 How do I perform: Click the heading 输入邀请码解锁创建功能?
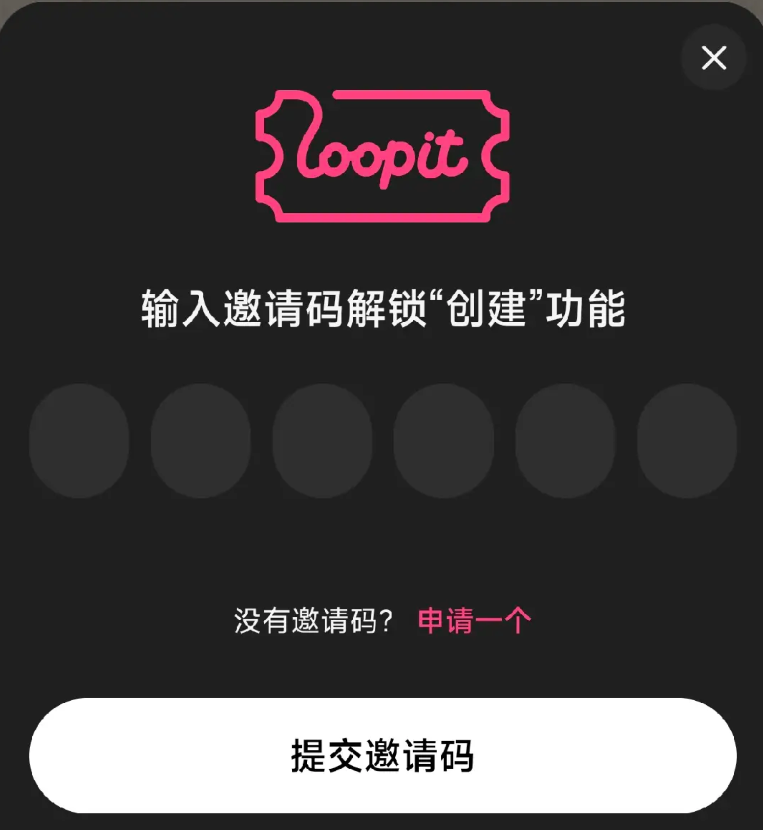[x=381, y=308]
